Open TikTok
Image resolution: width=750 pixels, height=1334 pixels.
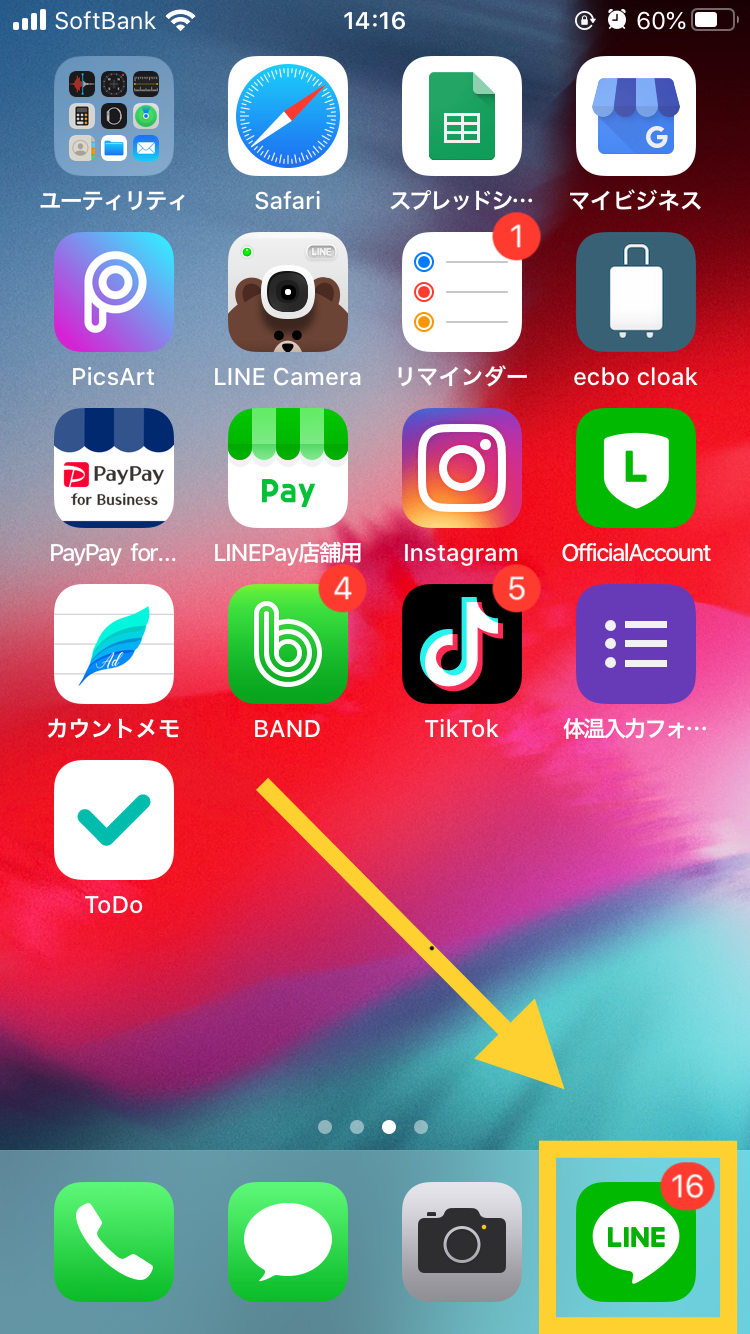[x=462, y=644]
